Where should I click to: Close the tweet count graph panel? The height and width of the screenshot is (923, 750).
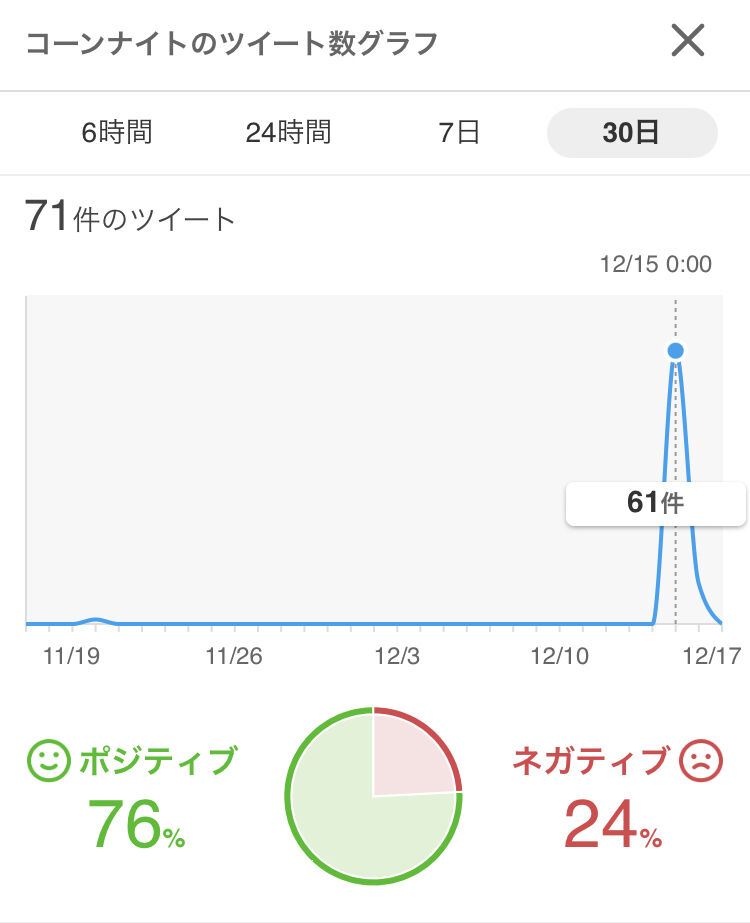point(688,41)
